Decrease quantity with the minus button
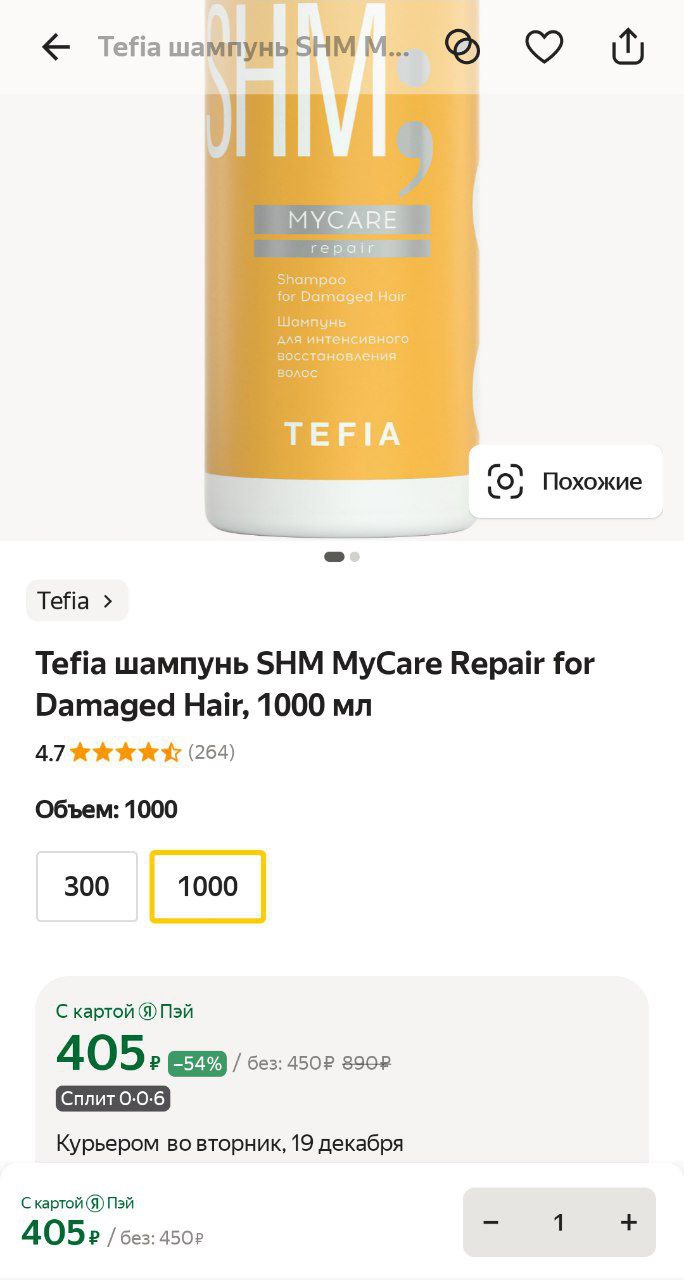The height and width of the screenshot is (1280, 684). coord(490,1222)
